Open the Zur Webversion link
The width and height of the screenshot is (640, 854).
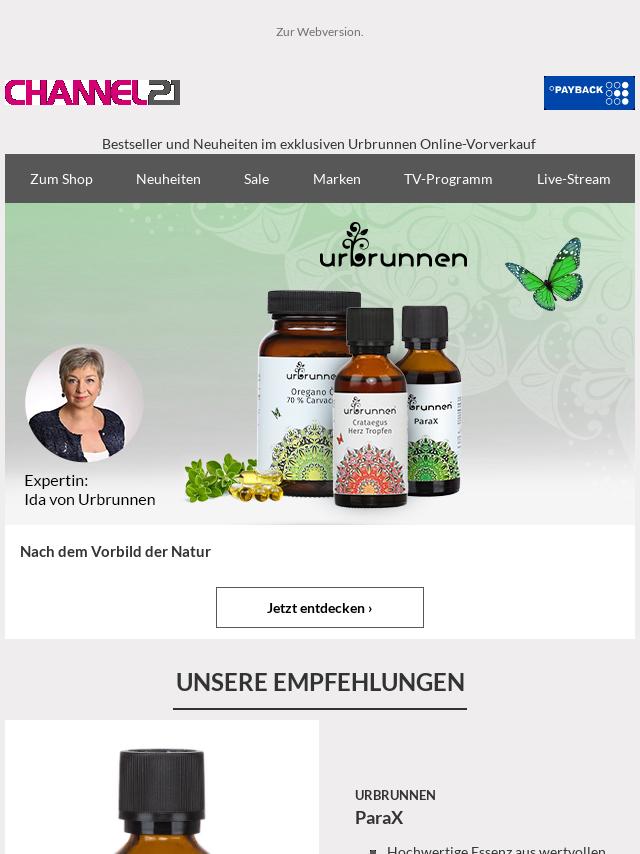click(x=319, y=32)
